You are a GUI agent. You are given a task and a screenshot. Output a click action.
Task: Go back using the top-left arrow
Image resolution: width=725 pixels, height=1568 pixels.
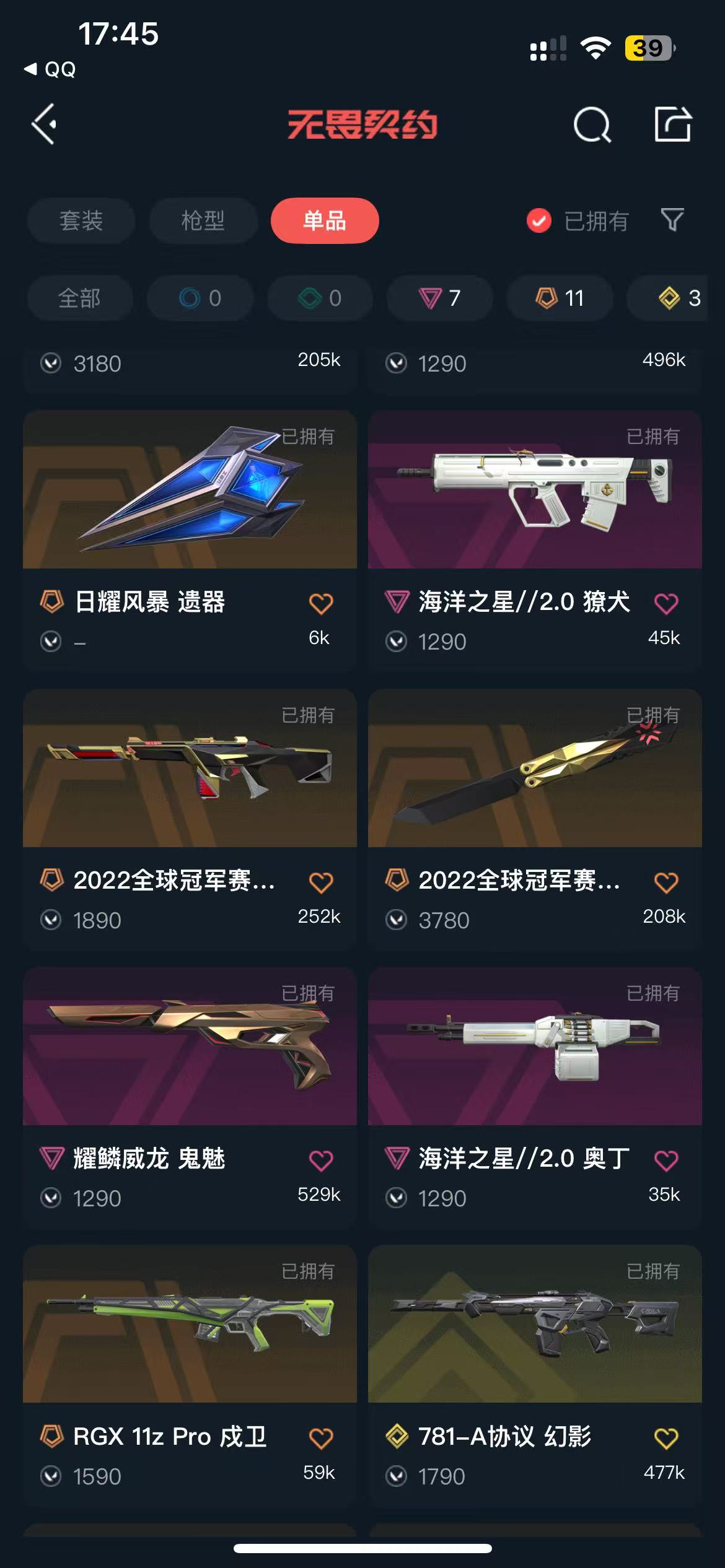(44, 124)
